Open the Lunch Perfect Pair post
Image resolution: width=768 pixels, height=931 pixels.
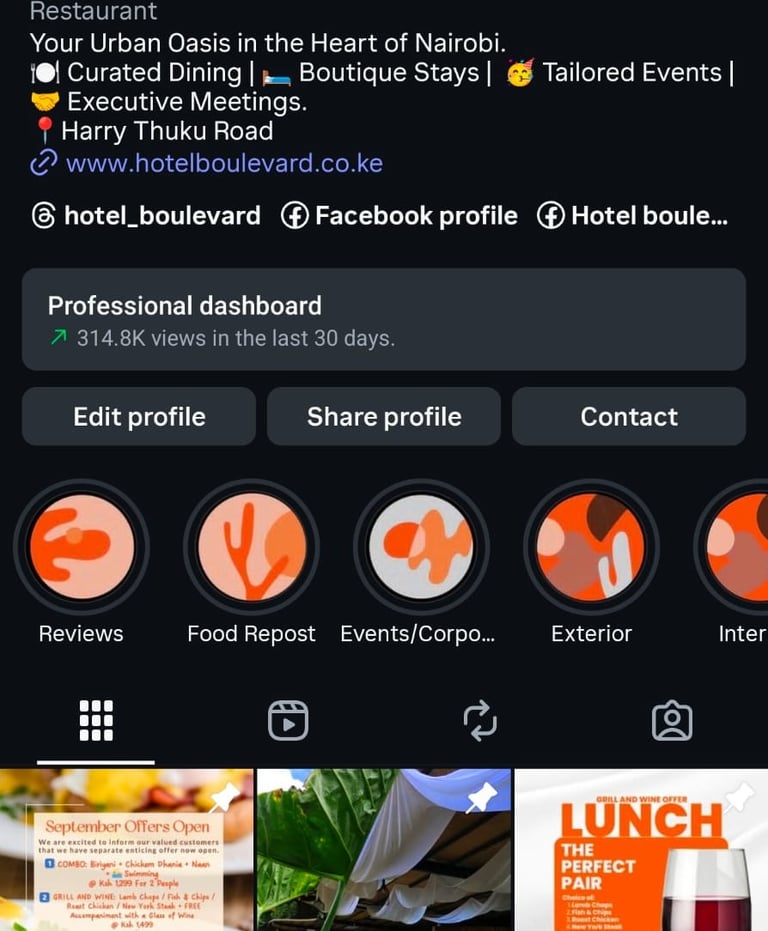point(641,850)
